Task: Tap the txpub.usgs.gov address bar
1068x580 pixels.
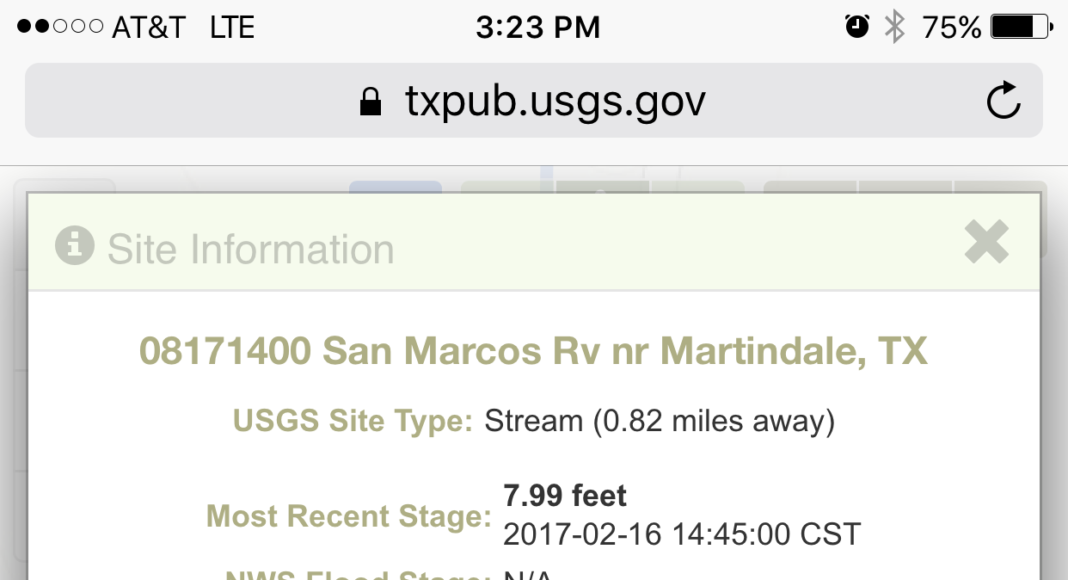Action: (532, 101)
